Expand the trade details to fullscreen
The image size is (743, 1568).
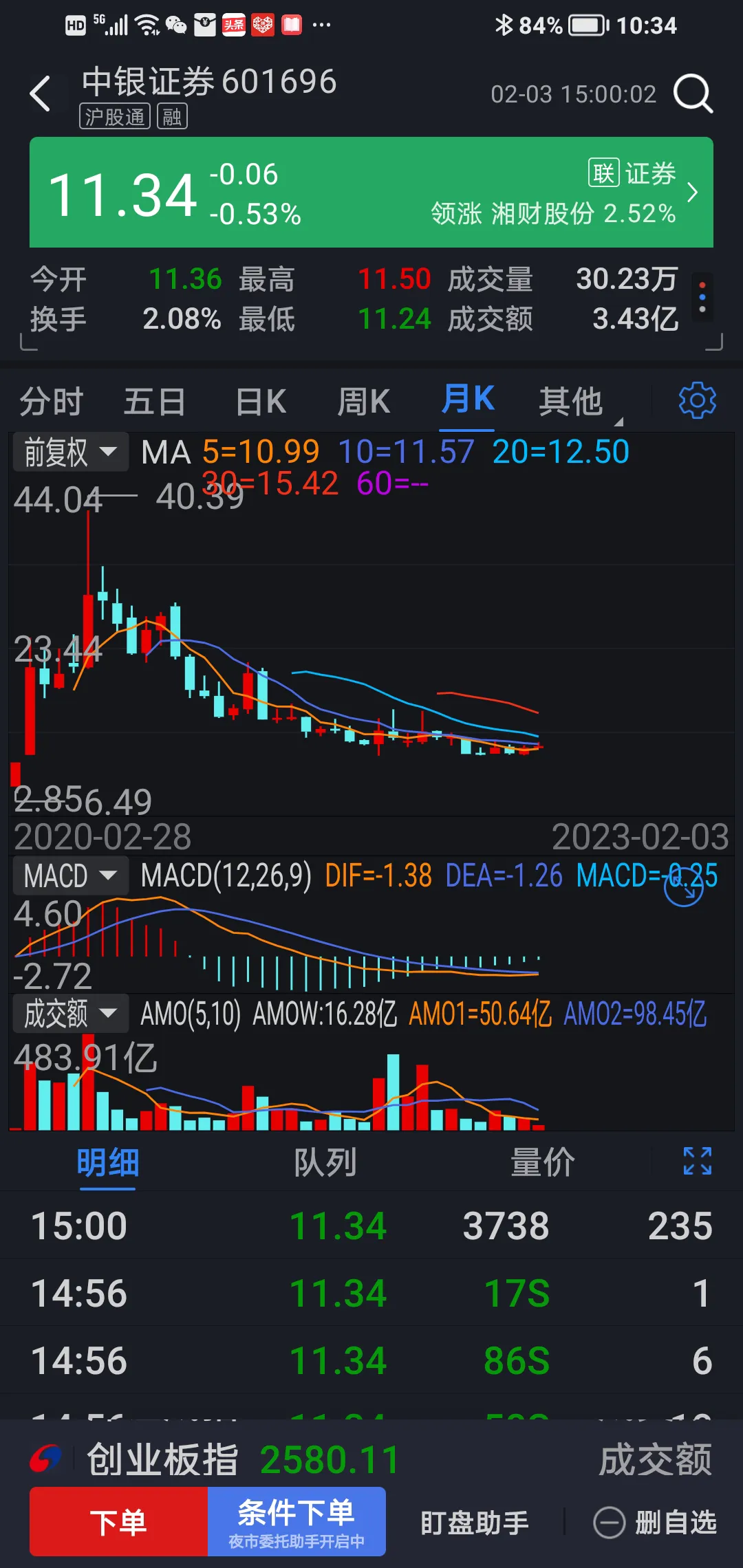(697, 1162)
